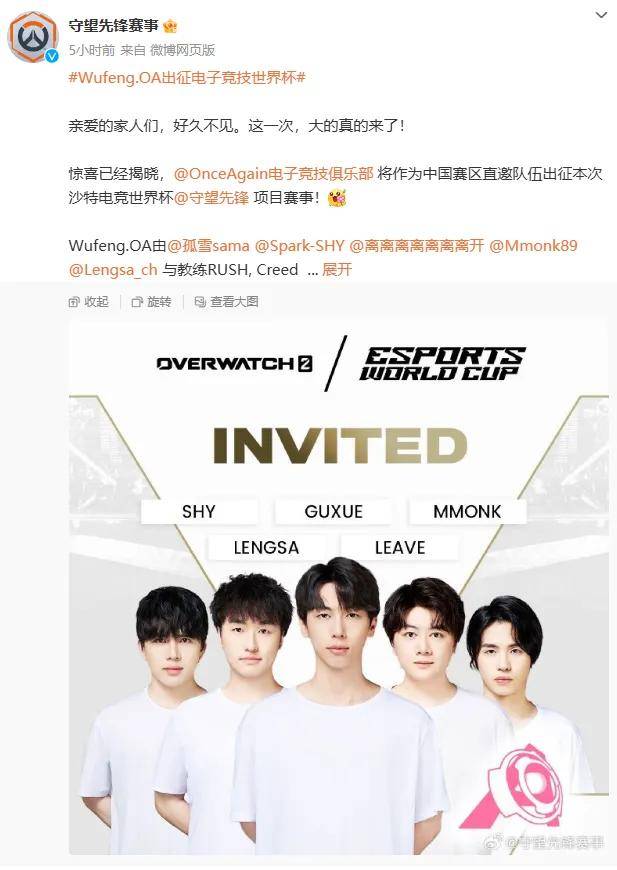Visit @Spark-SHY profile
Screen dimensions: 617x870
(x=298, y=246)
